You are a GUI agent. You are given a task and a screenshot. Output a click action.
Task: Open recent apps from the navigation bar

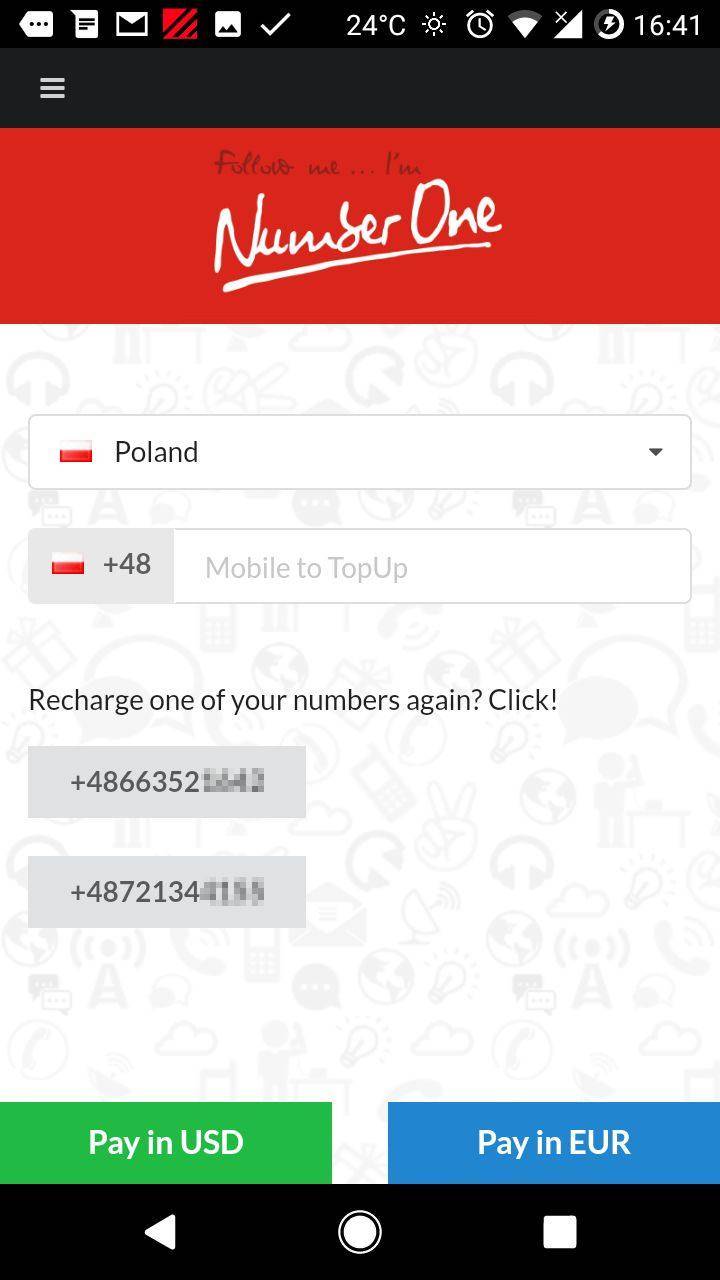click(x=560, y=1232)
